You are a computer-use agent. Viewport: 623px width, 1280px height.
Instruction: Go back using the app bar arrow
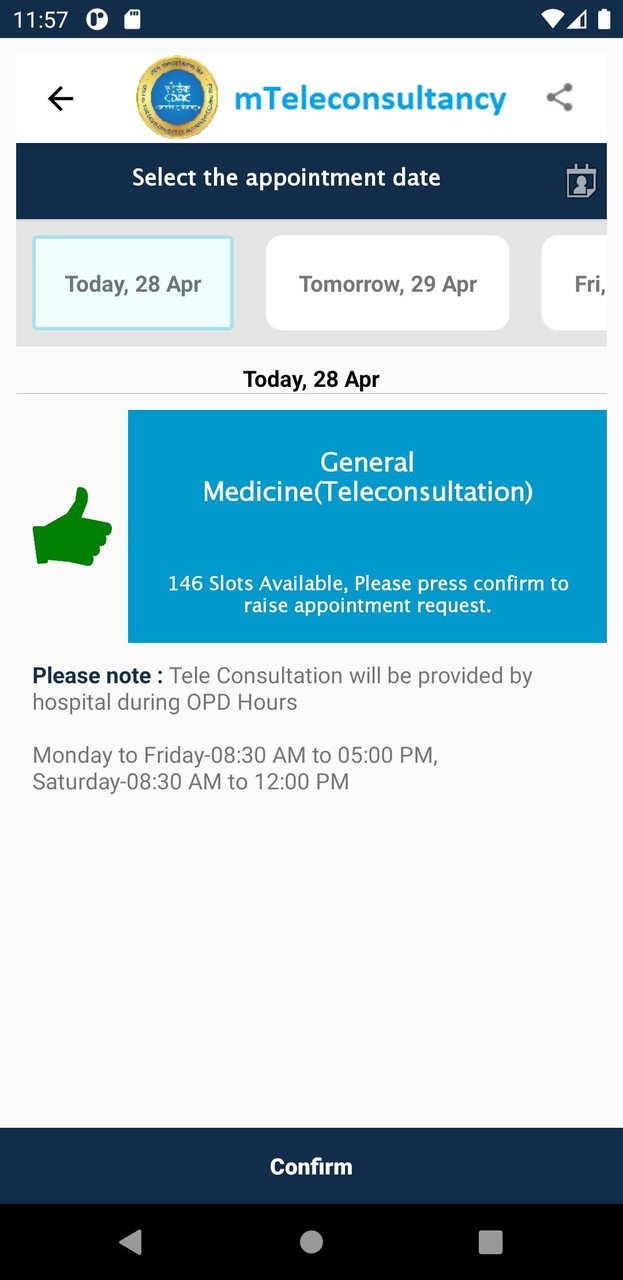(61, 98)
